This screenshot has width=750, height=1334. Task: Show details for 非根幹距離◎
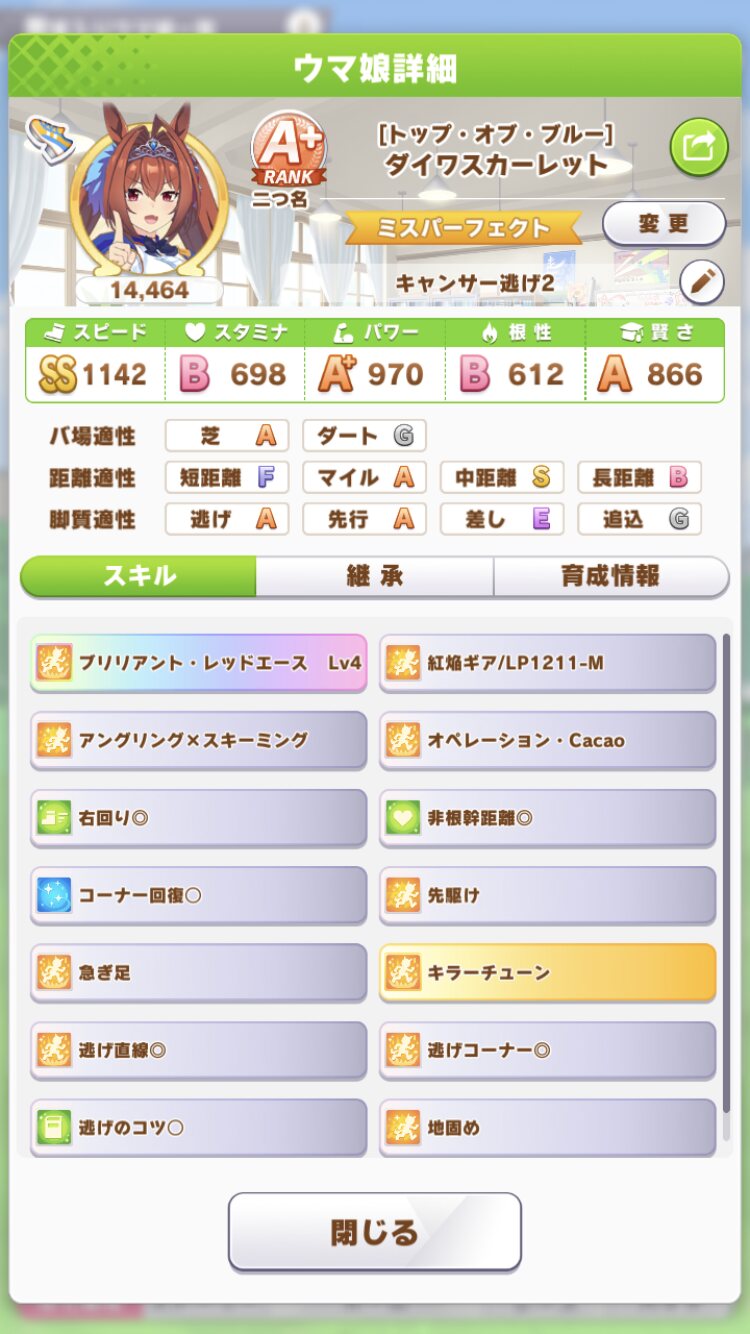(547, 817)
